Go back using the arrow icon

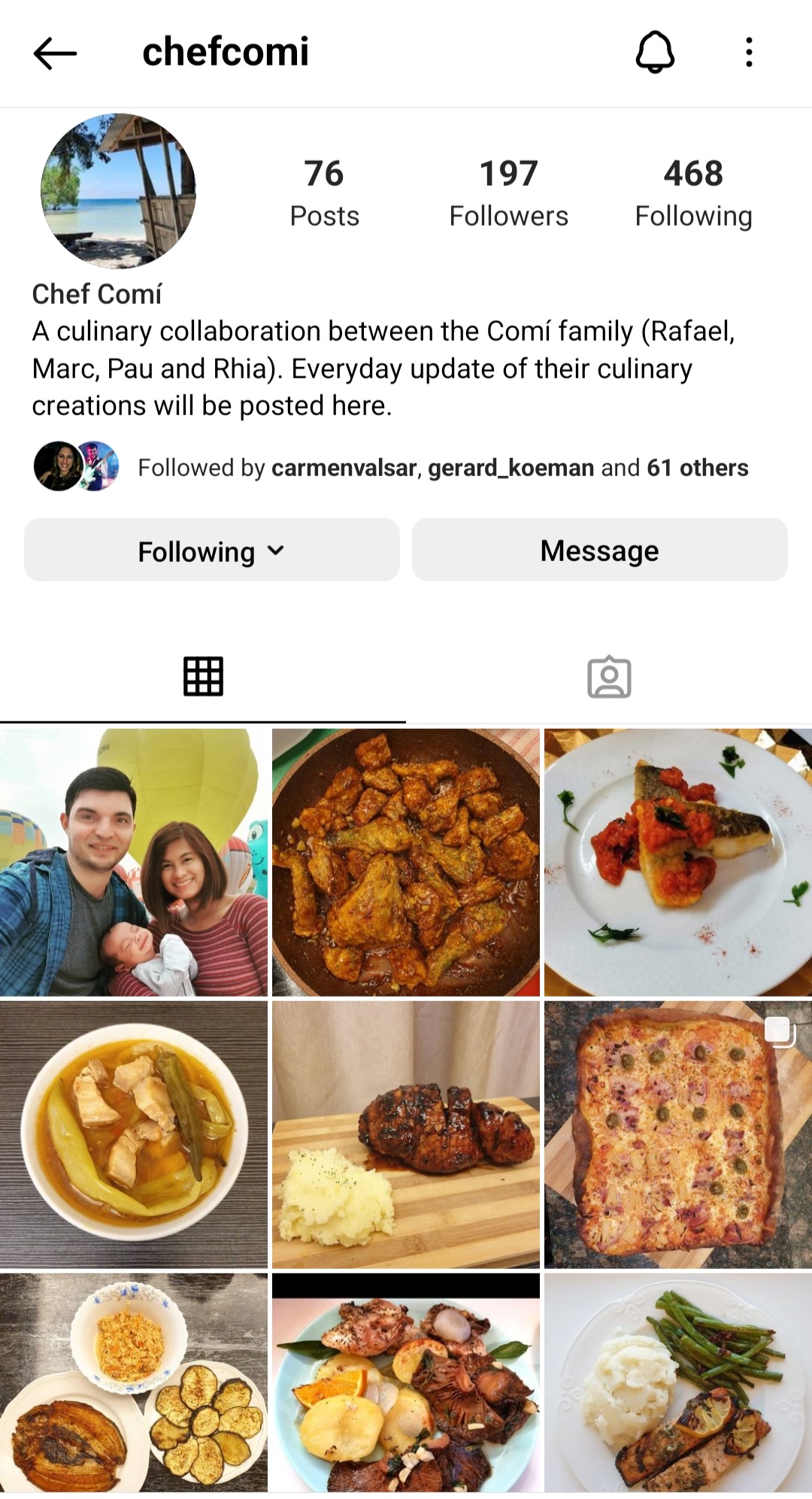coord(55,53)
